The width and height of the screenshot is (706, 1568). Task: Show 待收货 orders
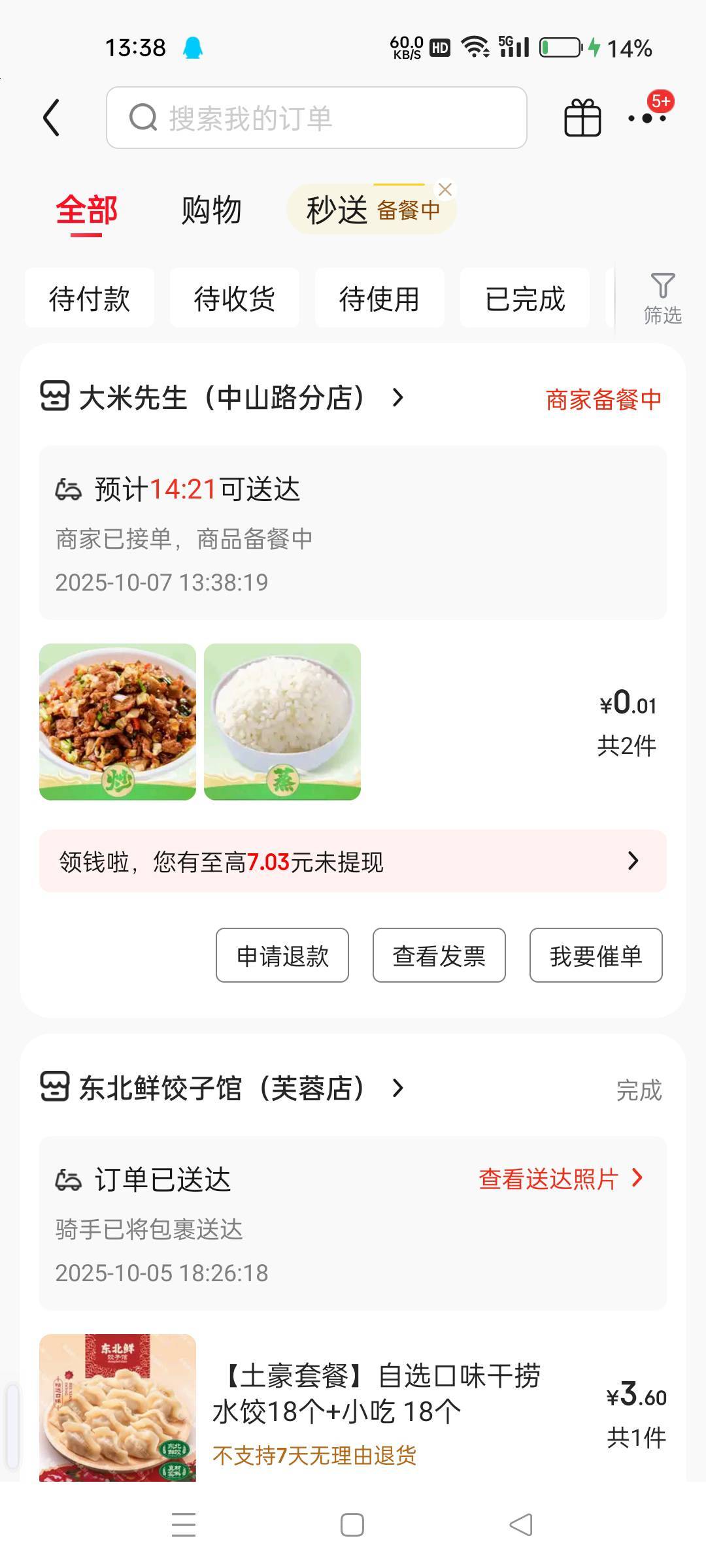pos(234,299)
